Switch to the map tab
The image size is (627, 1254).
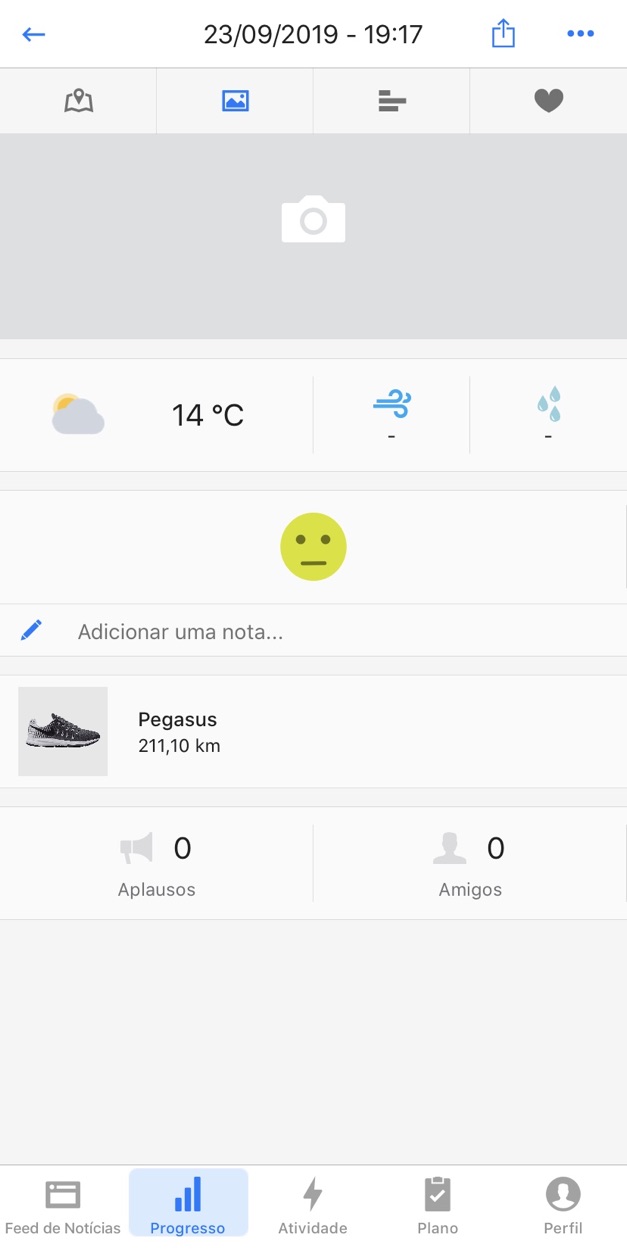78,101
